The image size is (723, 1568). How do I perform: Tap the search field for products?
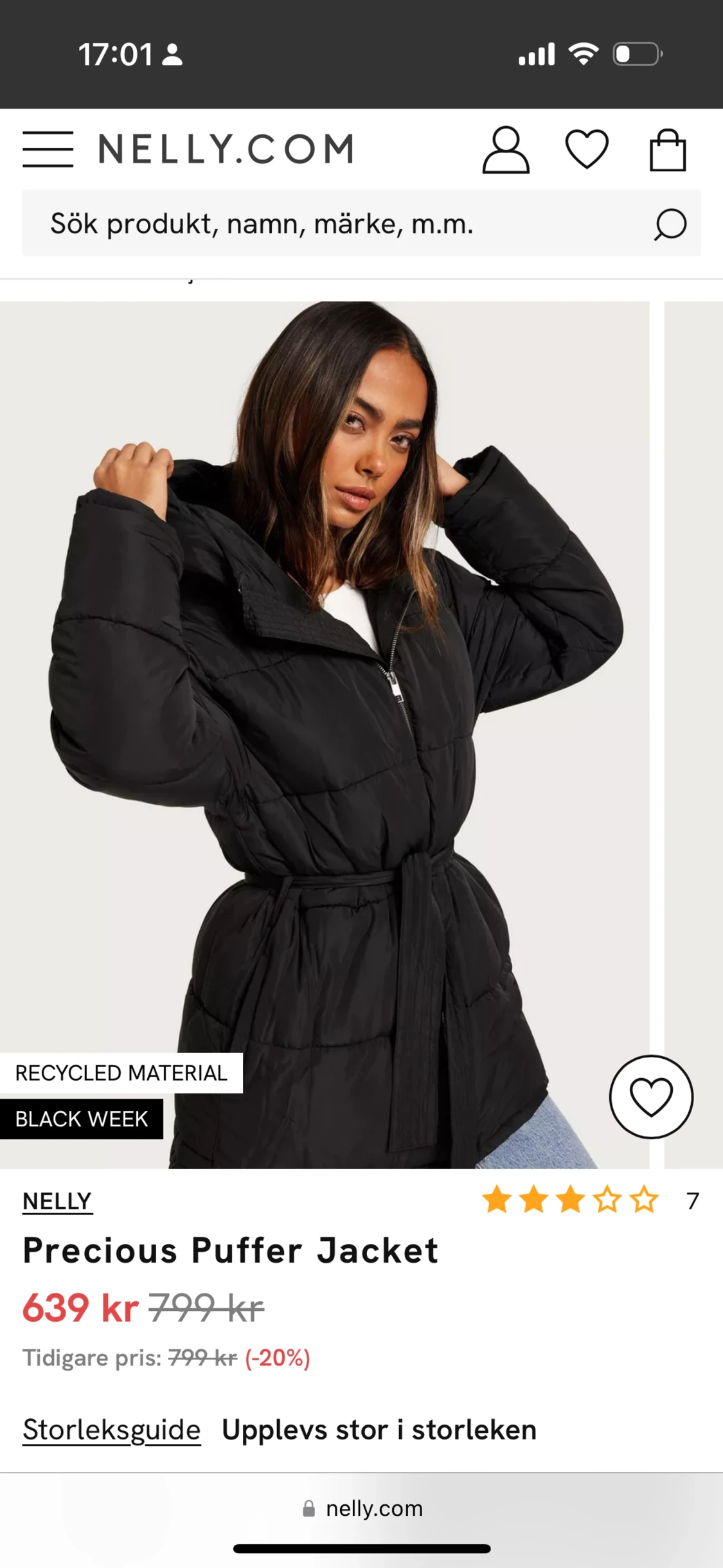click(361, 223)
